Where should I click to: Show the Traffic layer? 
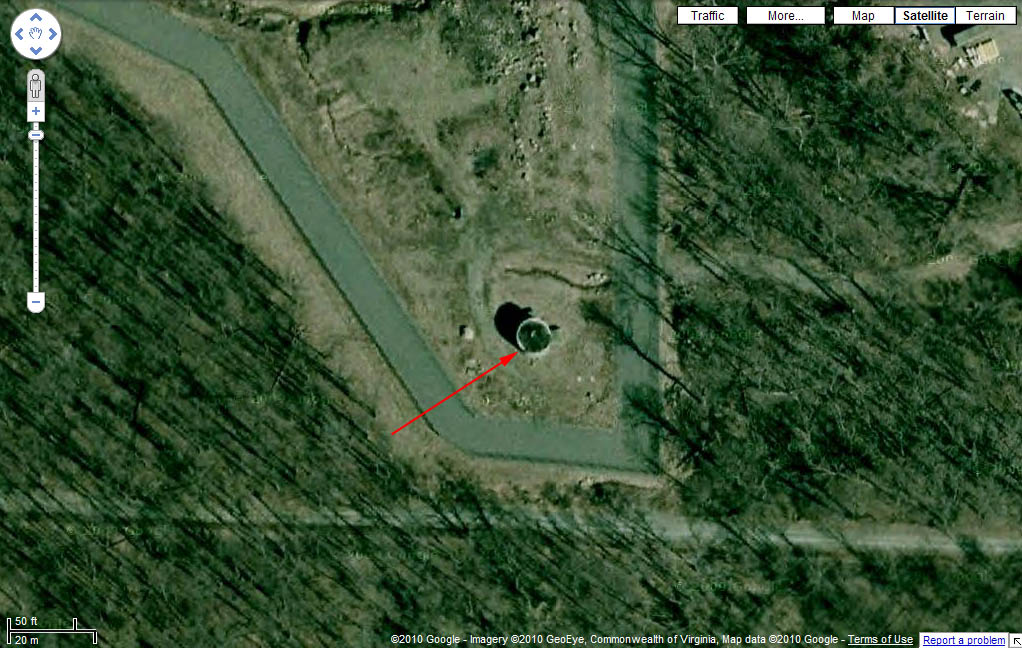pyautogui.click(x=707, y=16)
